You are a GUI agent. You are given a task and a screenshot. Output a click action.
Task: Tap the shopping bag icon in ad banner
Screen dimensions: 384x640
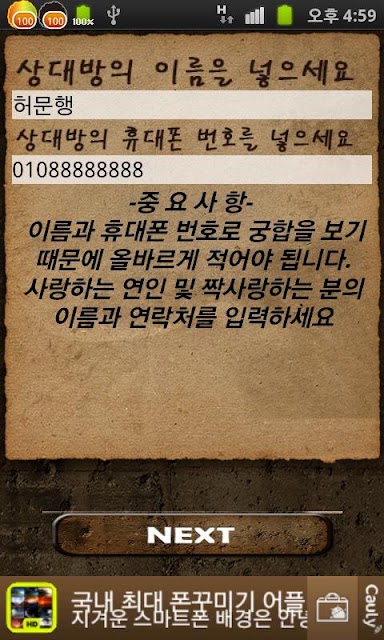tap(333, 609)
